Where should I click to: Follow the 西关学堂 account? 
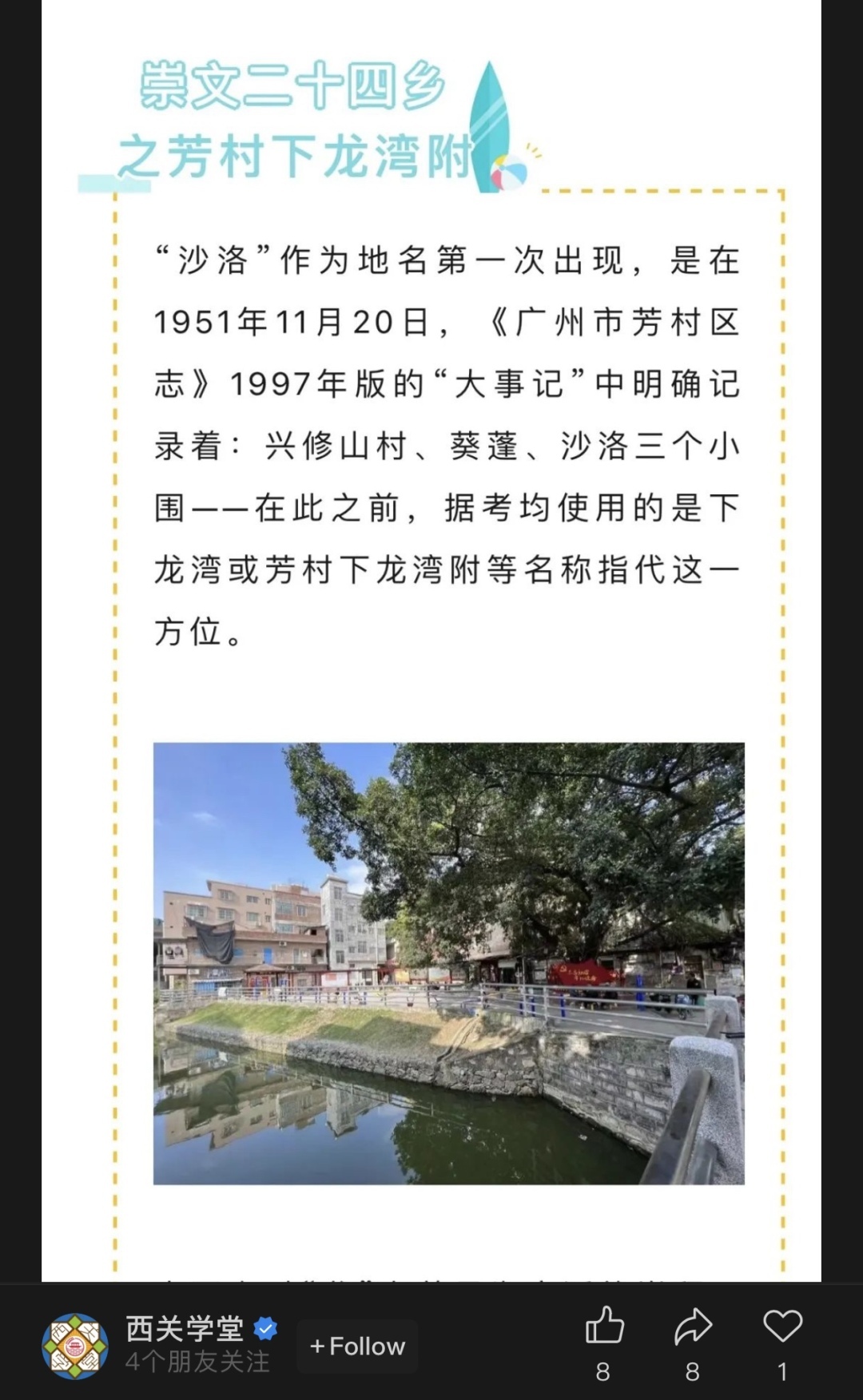357,1346
